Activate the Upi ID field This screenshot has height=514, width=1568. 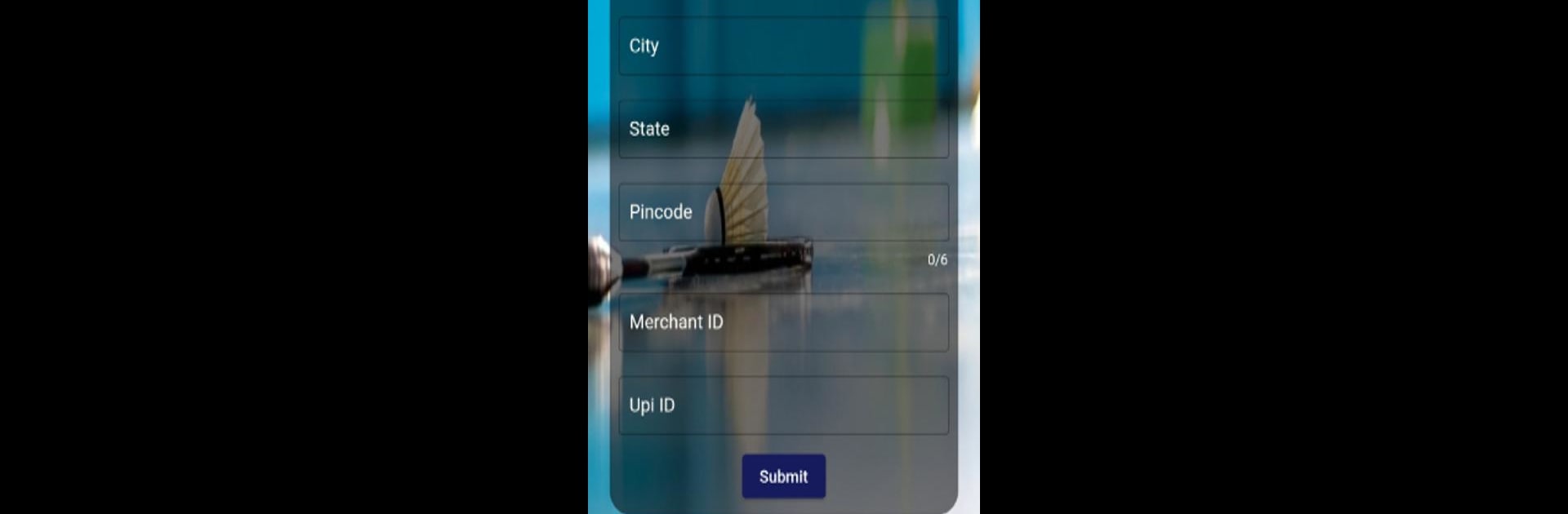783,405
